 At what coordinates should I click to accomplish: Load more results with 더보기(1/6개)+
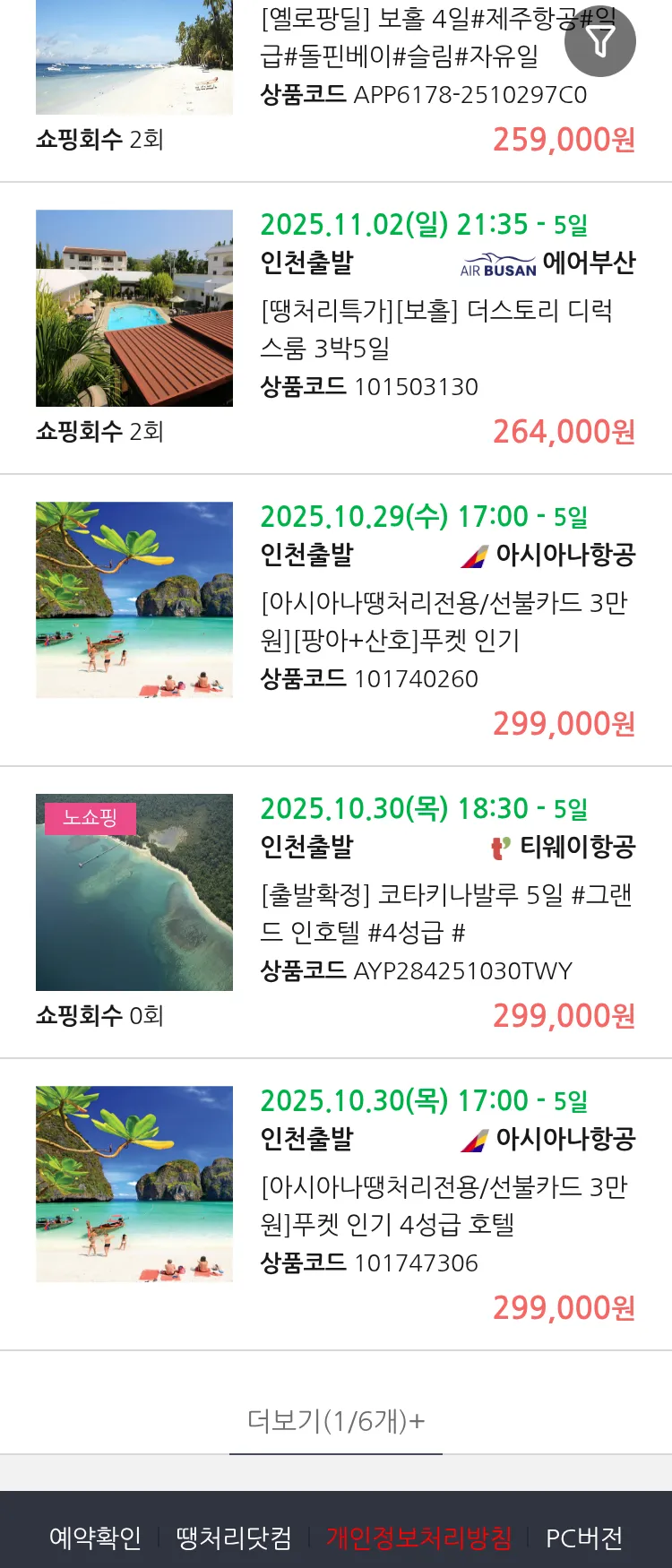pyautogui.click(x=336, y=1420)
